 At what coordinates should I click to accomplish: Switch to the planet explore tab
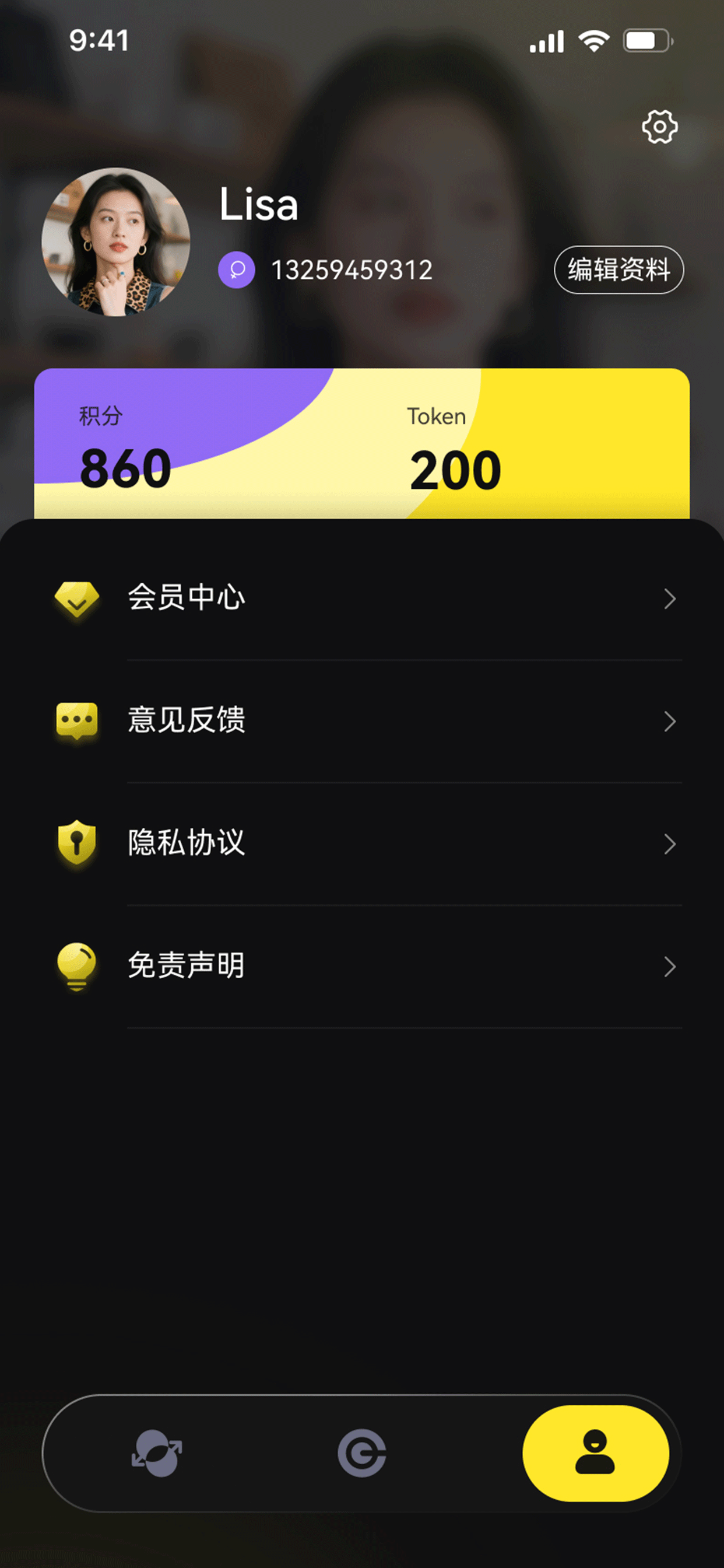[157, 1453]
